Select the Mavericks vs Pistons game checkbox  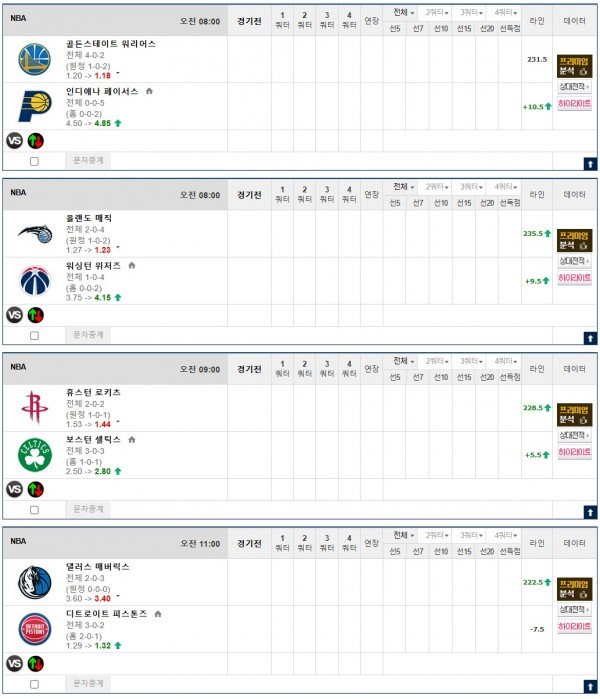tap(35, 683)
